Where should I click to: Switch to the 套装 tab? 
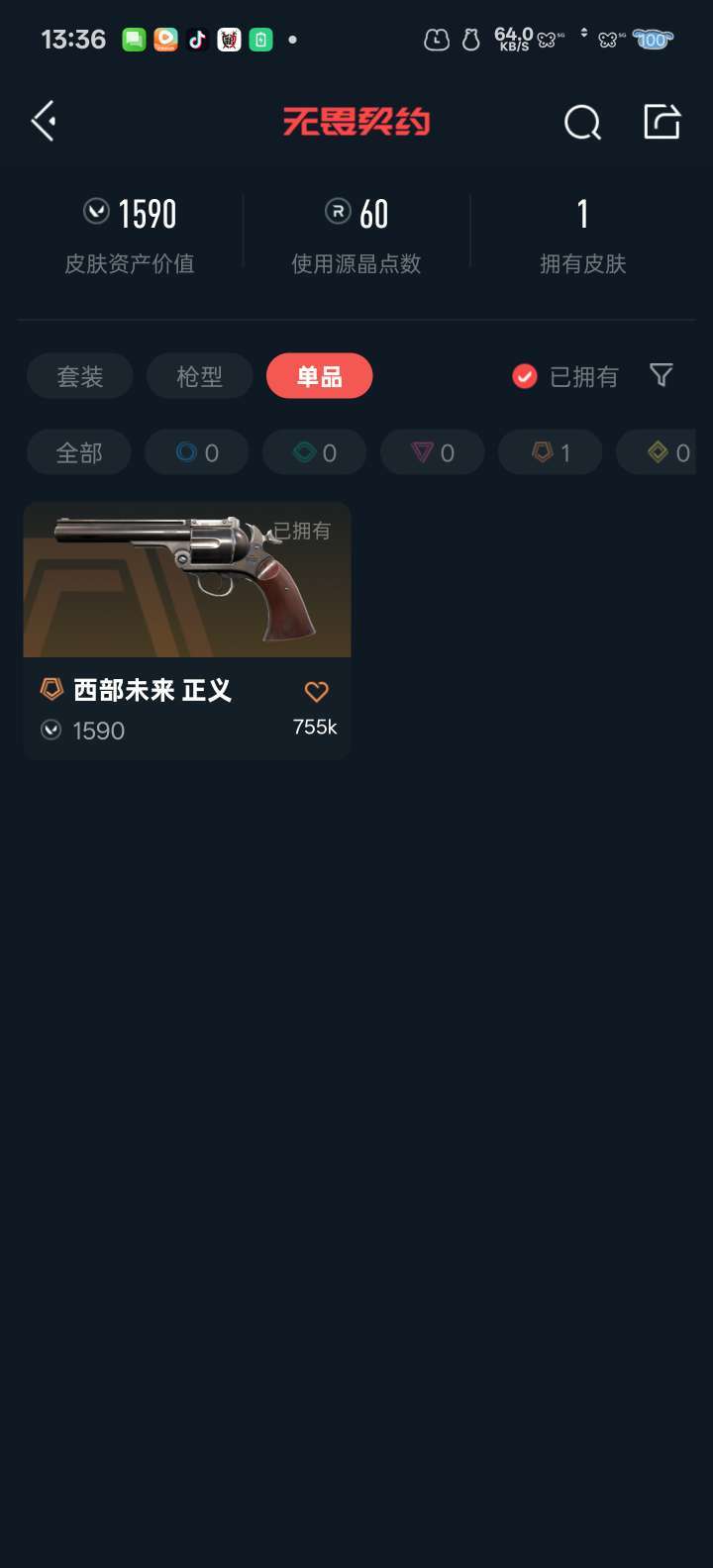click(79, 376)
